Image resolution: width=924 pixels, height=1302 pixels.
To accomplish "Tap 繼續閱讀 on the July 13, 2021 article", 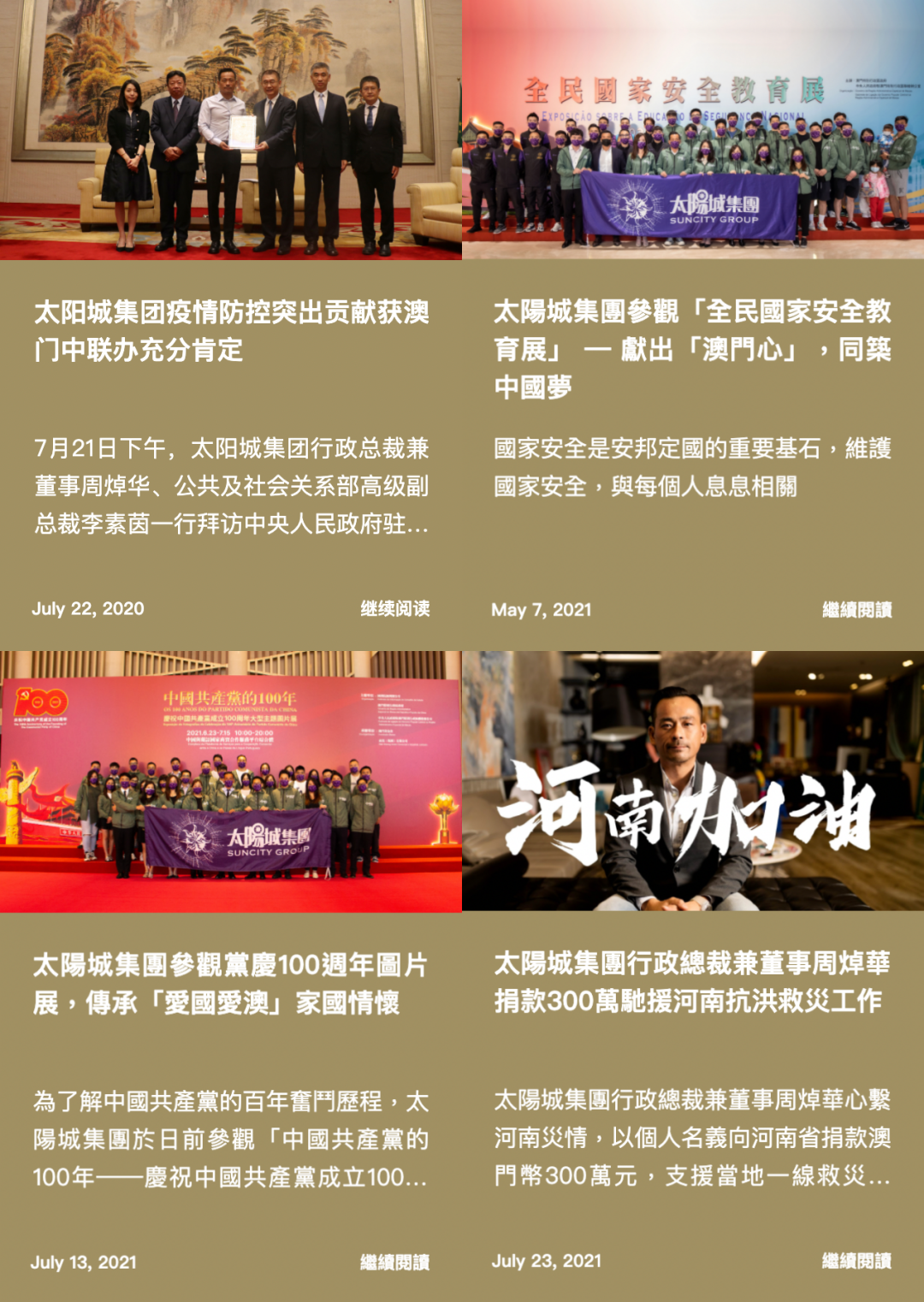I will pos(394,1262).
